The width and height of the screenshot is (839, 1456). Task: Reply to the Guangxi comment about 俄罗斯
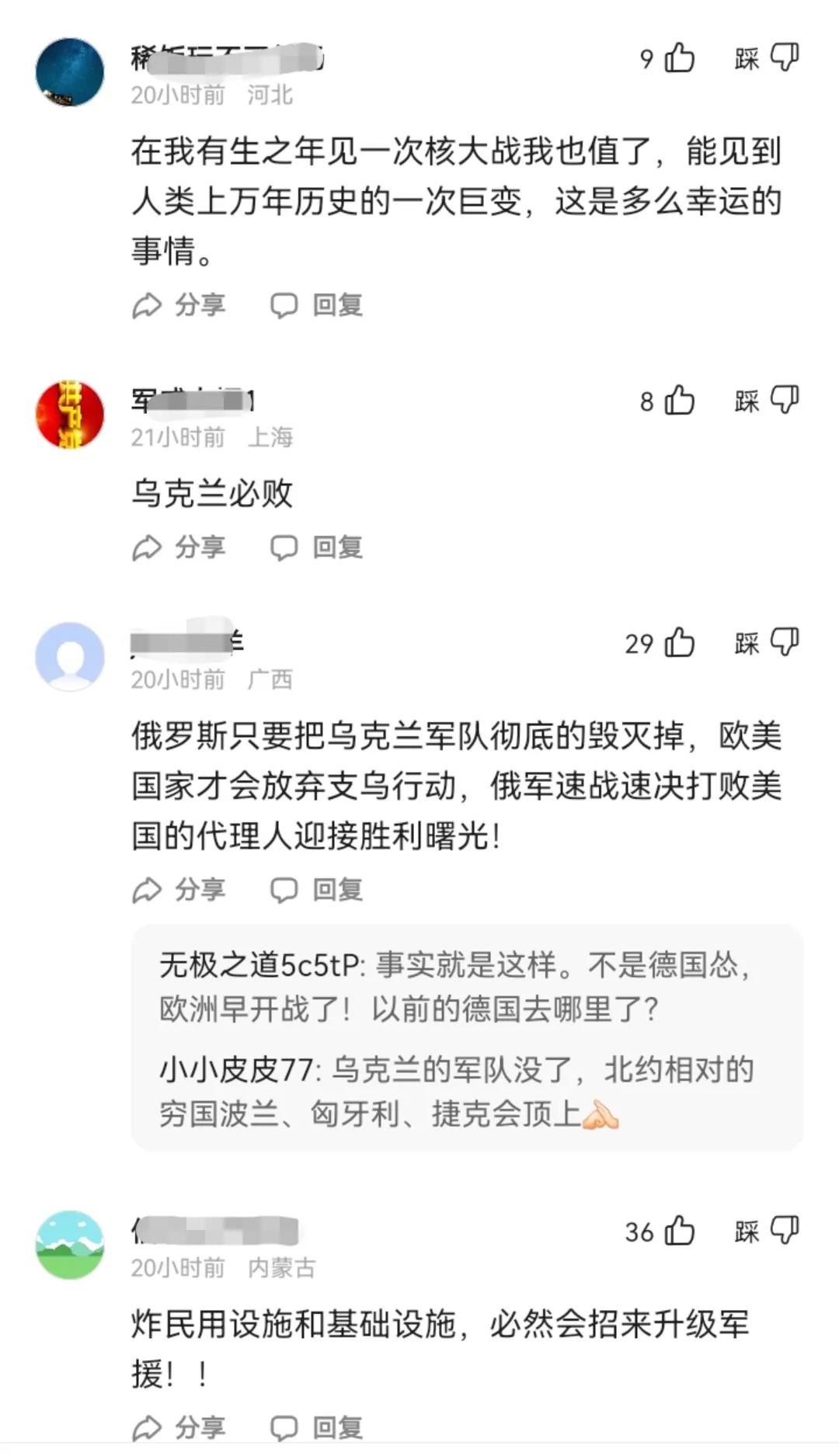tap(317, 890)
